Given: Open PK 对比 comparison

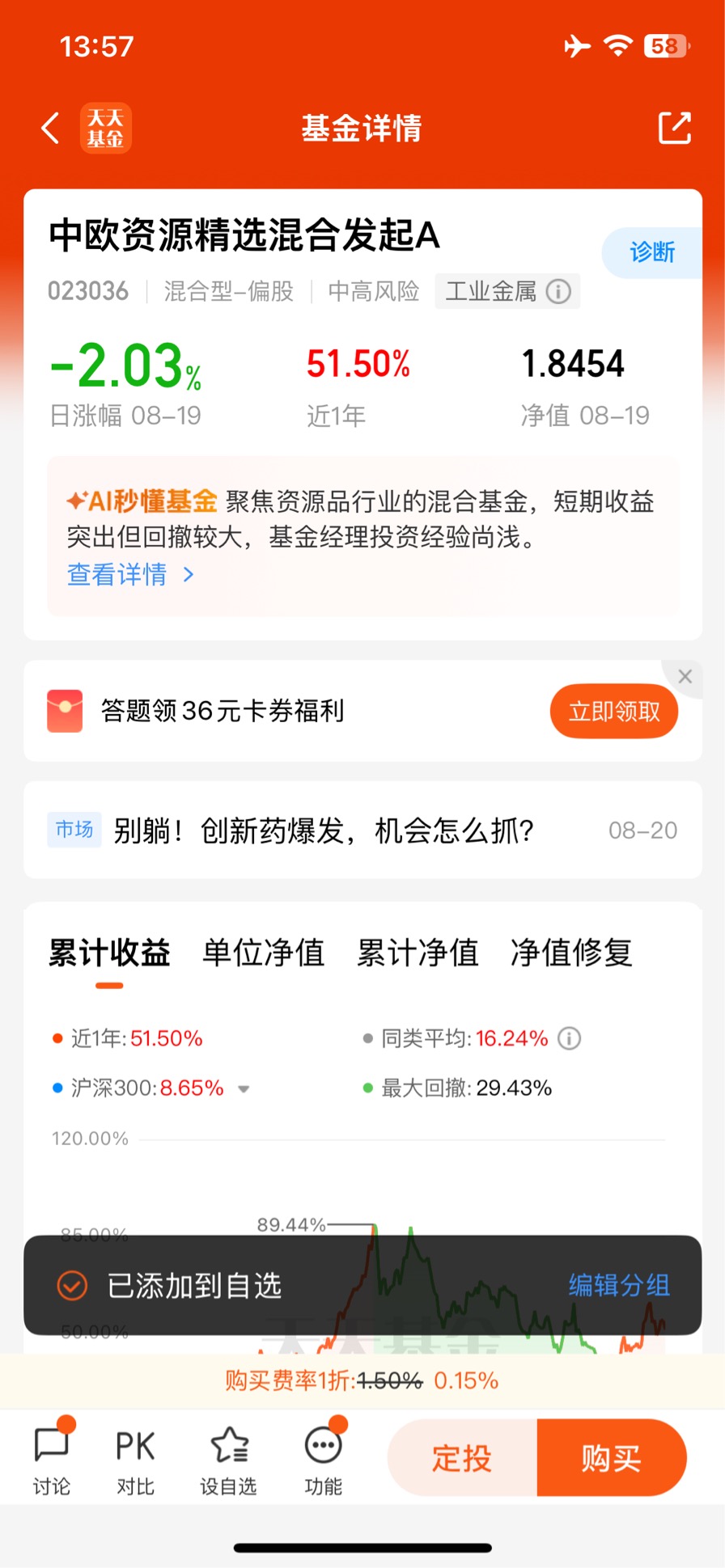Looking at the screenshot, I should point(135,1459).
